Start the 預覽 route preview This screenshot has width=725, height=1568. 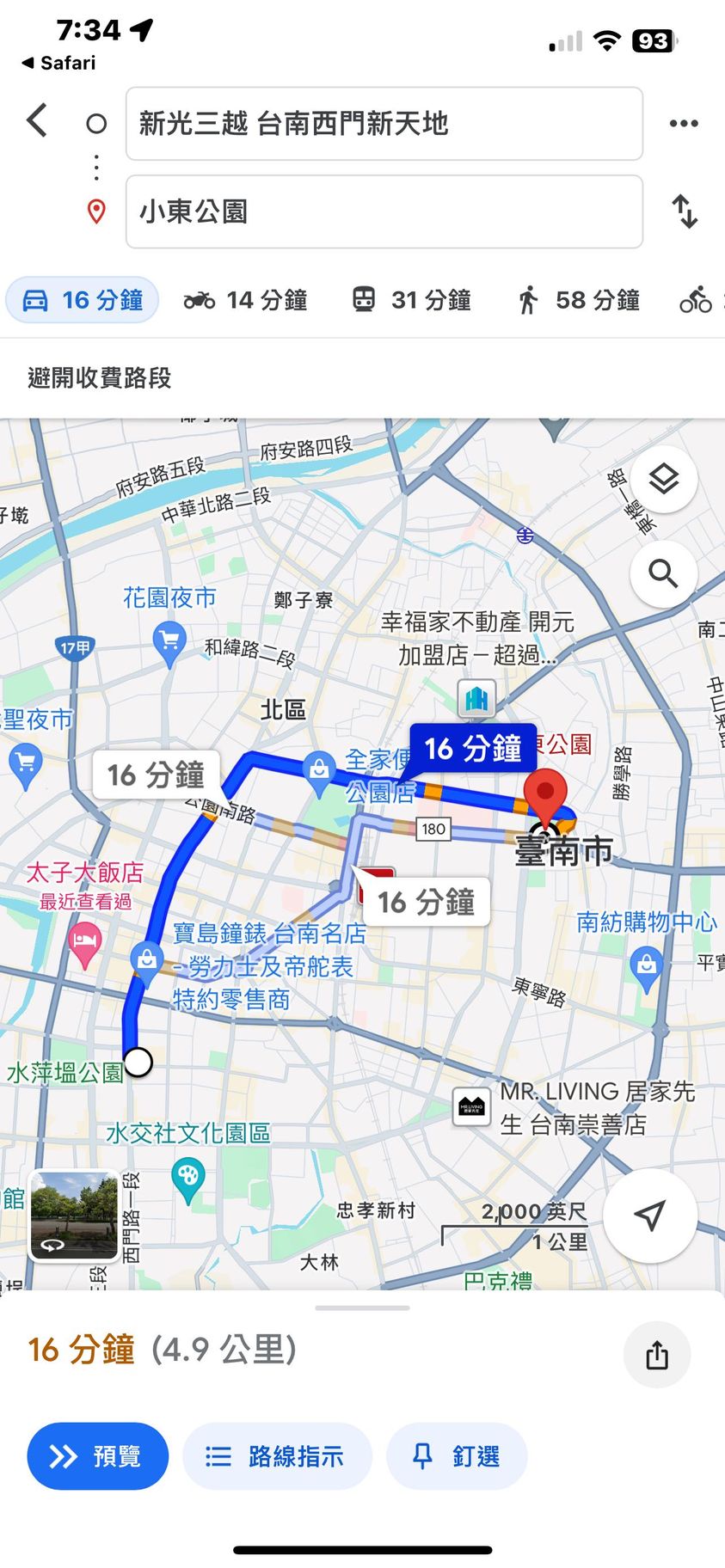pos(97,1456)
